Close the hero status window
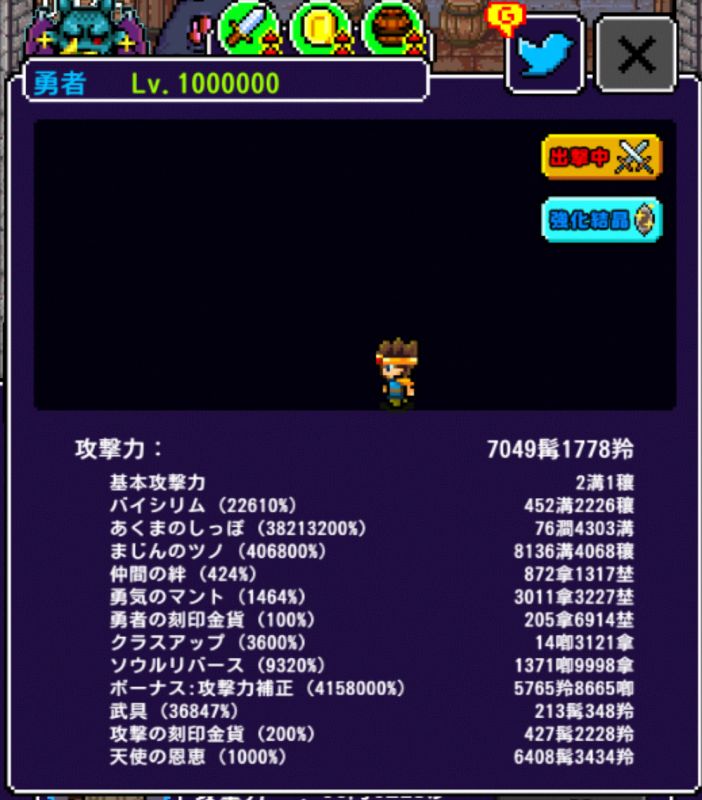The width and height of the screenshot is (702, 800). point(636,55)
